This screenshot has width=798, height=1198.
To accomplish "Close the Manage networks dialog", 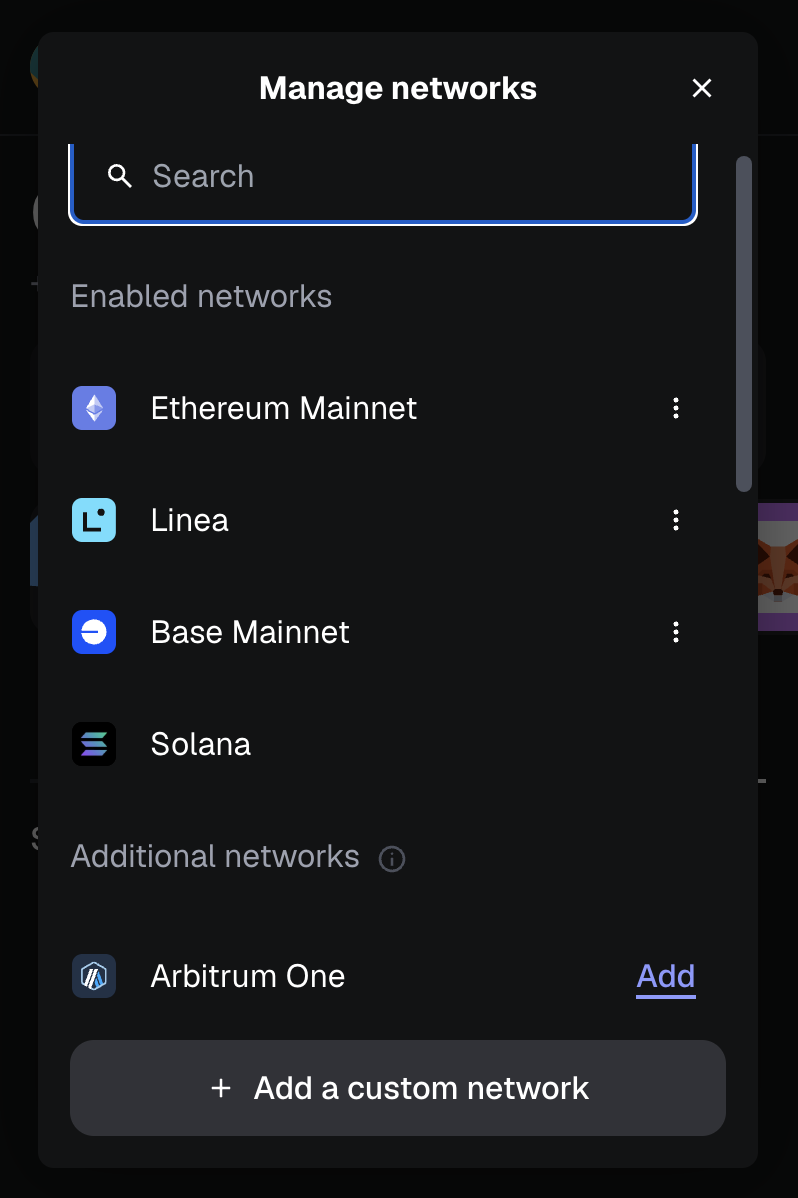I will click(x=701, y=88).
